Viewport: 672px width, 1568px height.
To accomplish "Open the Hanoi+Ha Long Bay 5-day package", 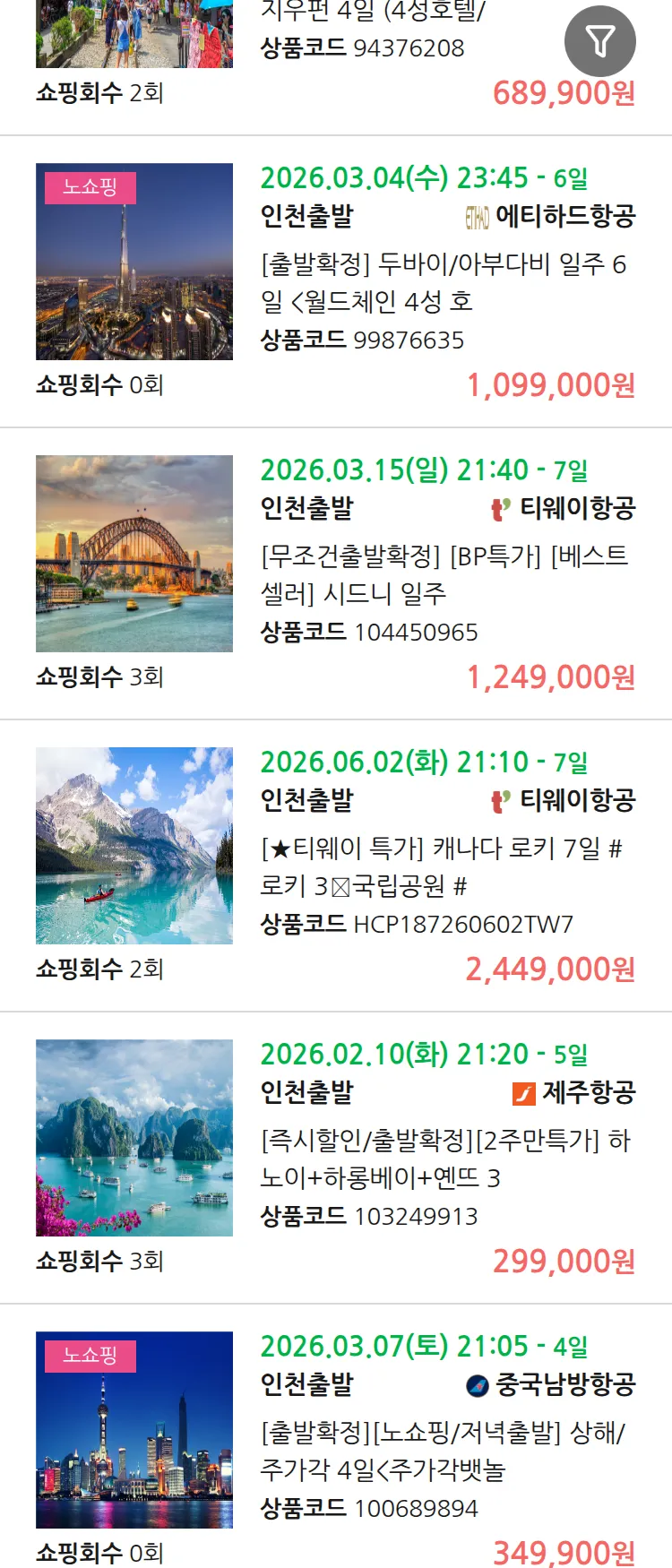I will click(443, 1159).
